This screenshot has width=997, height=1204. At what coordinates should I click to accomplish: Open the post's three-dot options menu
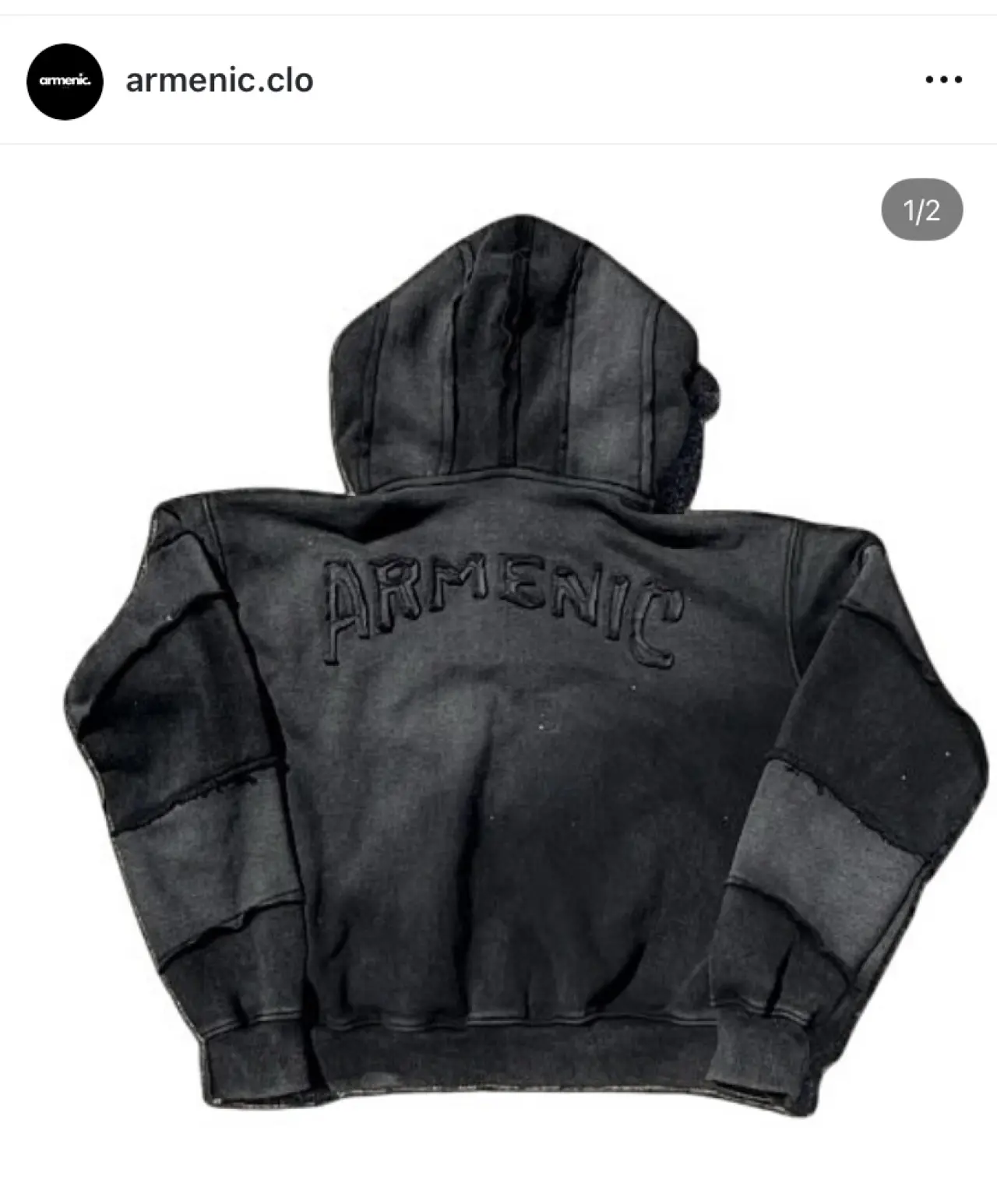coord(943,79)
